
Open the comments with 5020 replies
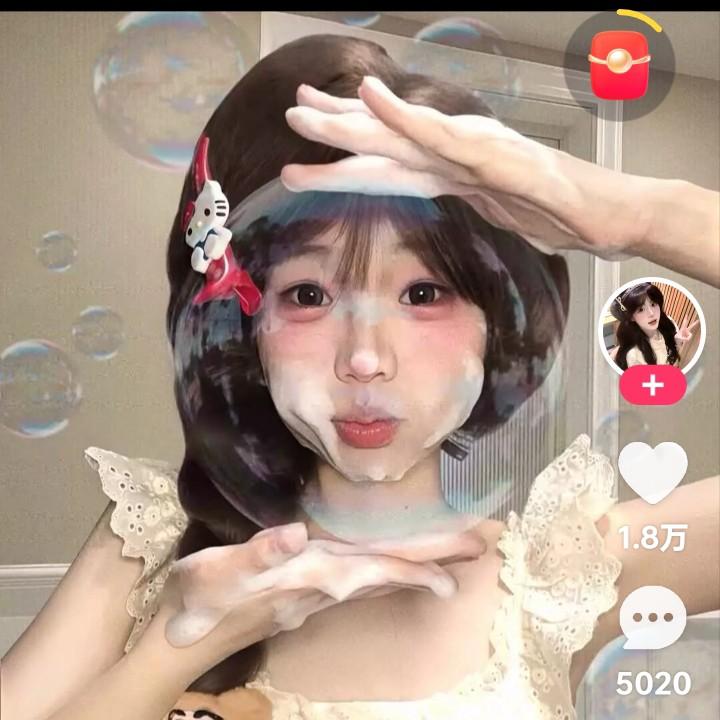coord(653,617)
